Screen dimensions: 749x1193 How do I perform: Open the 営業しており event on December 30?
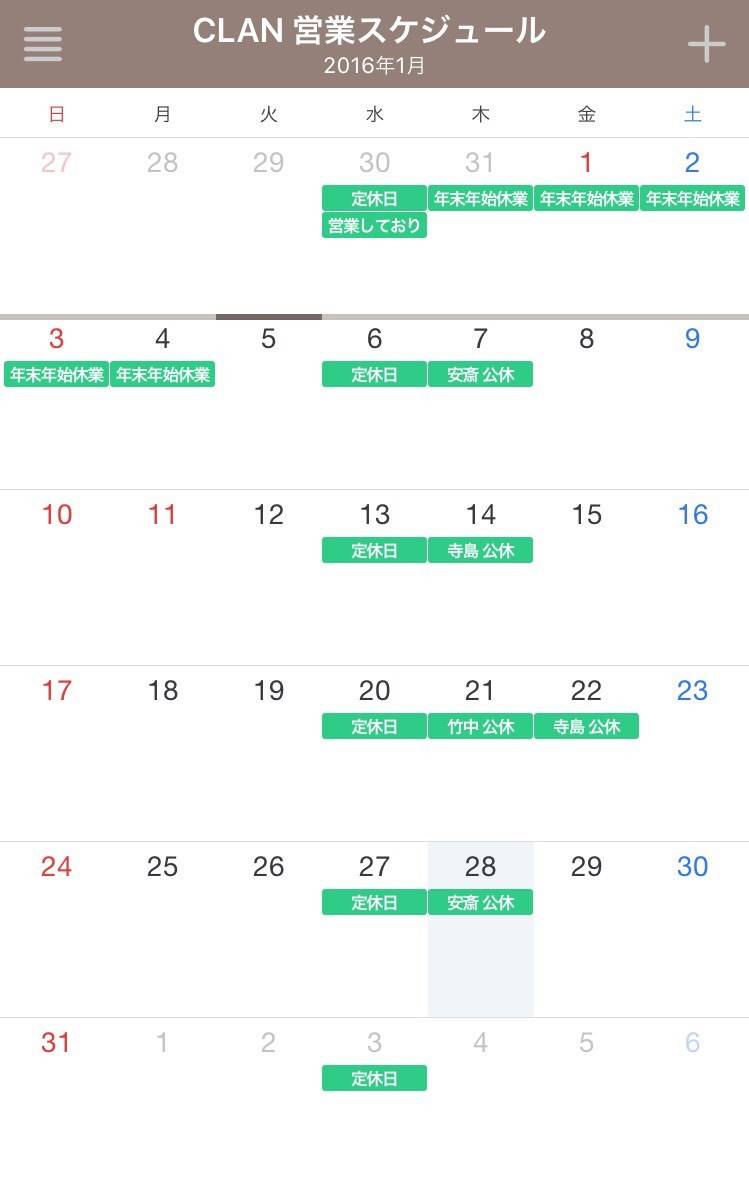(x=374, y=226)
